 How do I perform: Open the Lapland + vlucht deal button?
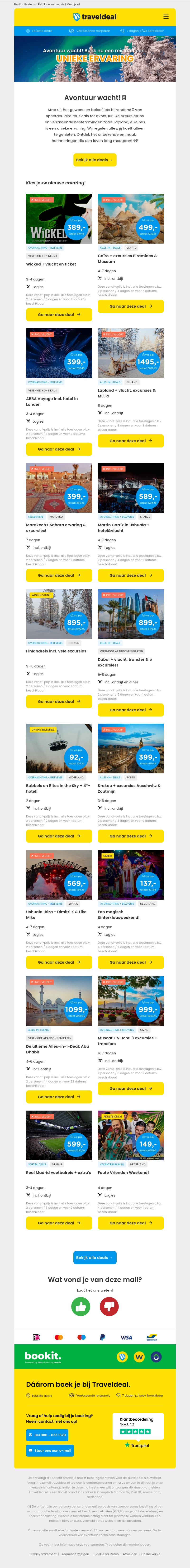(x=131, y=441)
